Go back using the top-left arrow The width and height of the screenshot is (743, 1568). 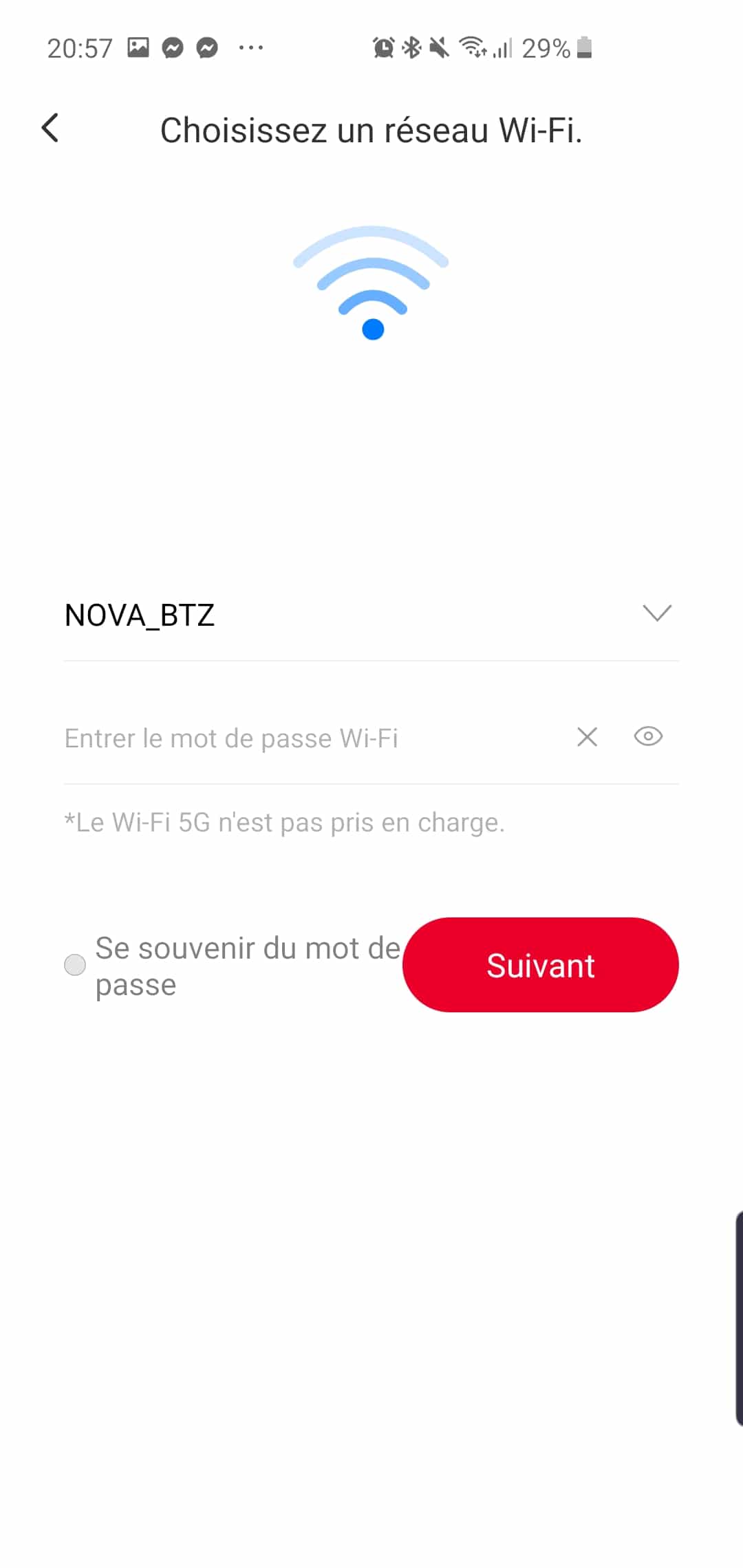(x=50, y=128)
